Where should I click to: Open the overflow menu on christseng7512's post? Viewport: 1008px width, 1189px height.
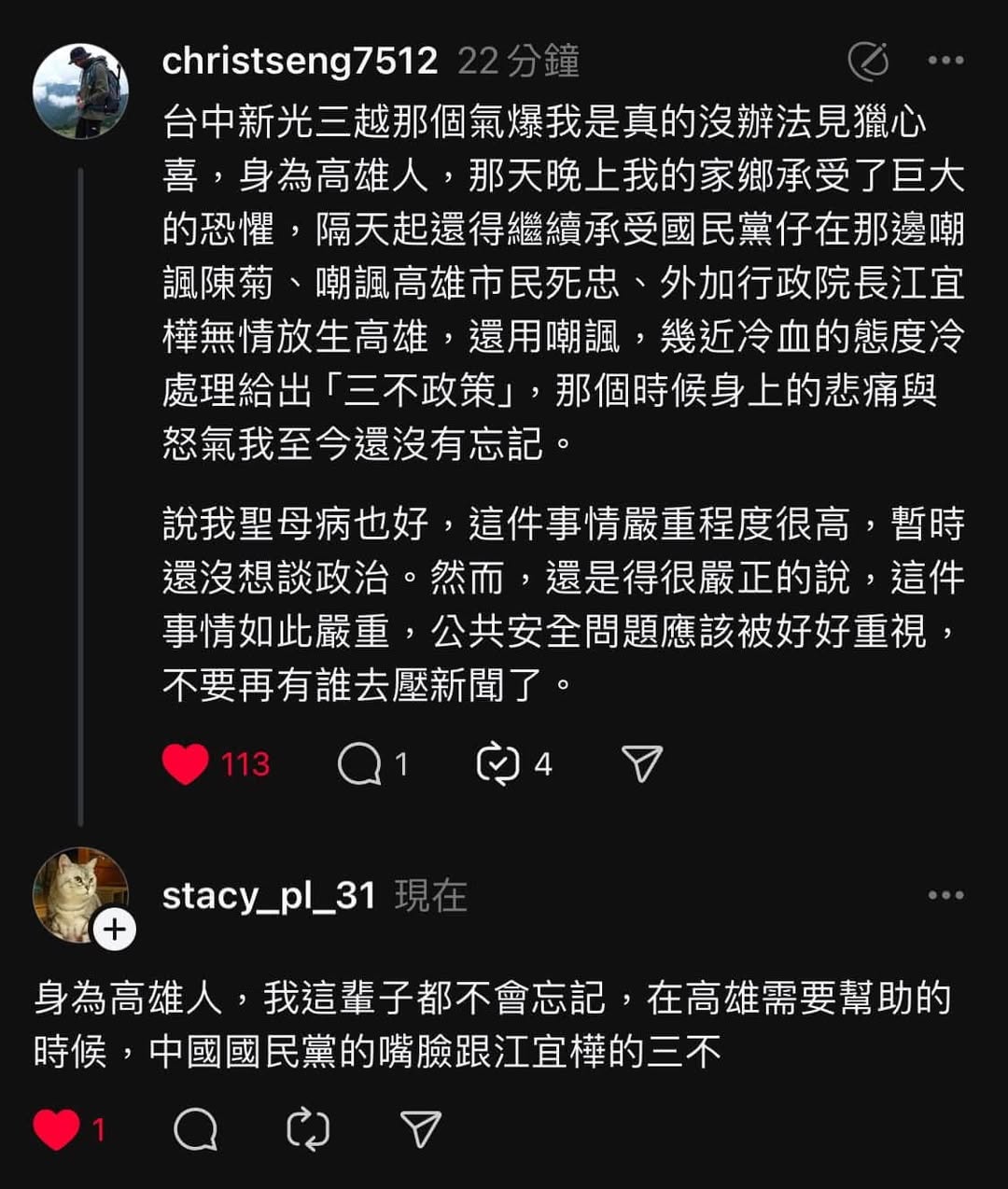coord(945,62)
